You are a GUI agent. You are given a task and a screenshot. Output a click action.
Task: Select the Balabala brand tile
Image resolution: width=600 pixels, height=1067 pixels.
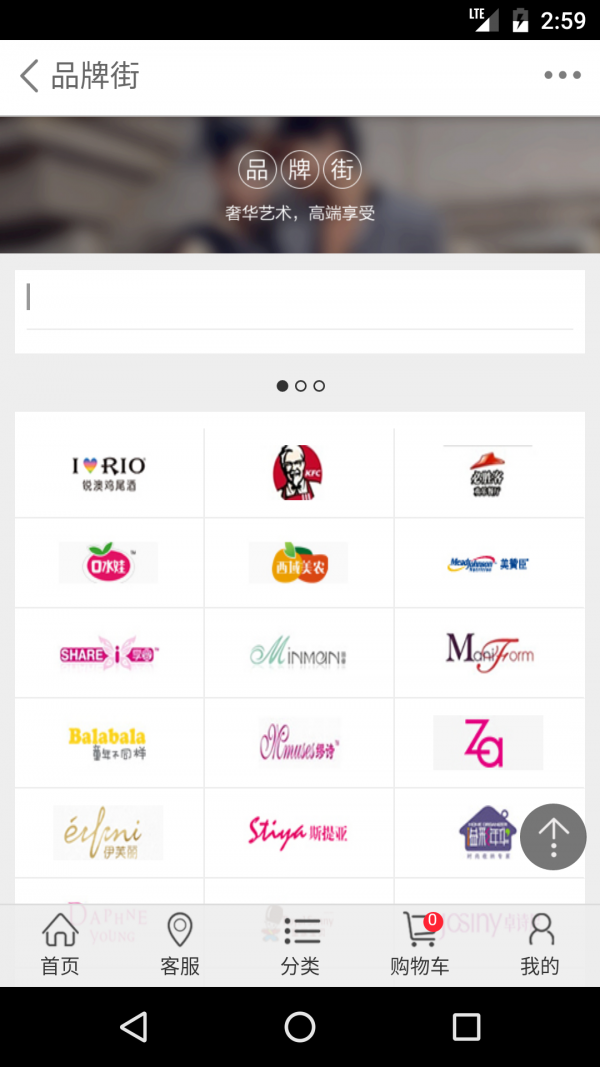tap(109, 743)
